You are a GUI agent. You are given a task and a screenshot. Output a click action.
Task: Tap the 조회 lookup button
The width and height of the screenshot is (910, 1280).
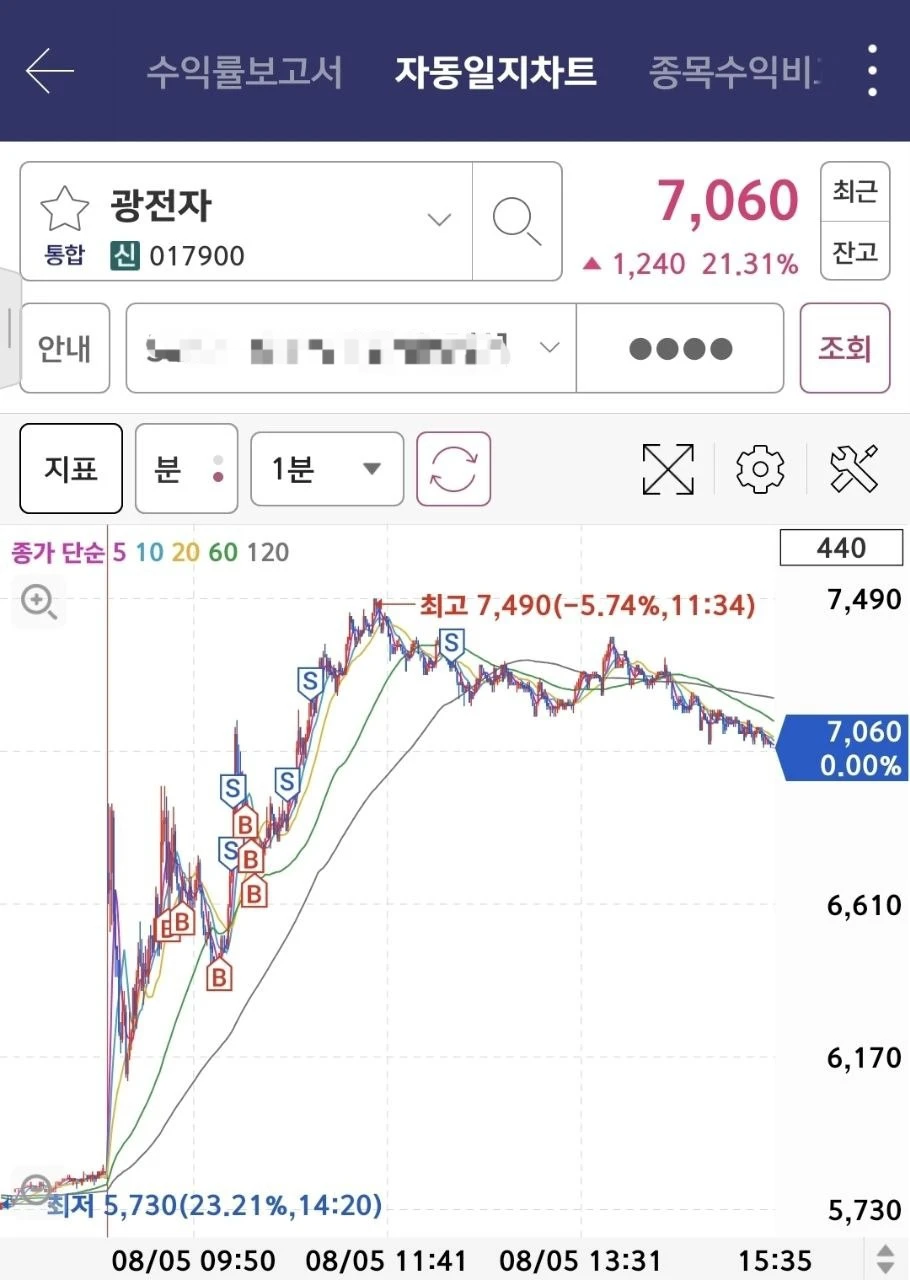845,348
